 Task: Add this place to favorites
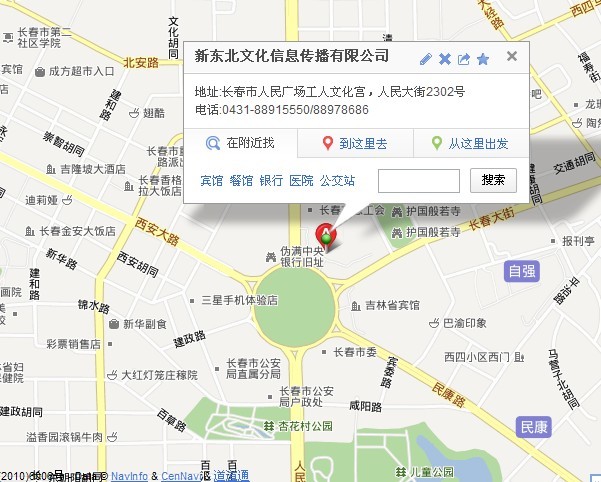tap(483, 60)
